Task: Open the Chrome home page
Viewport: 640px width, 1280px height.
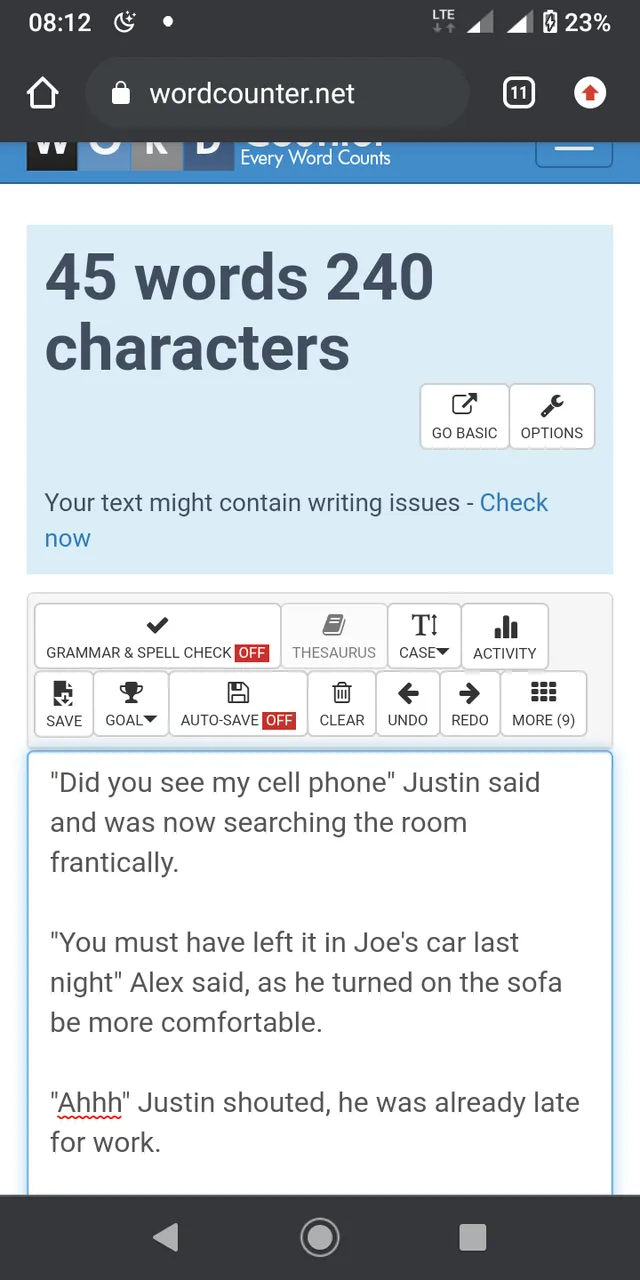Action: (x=43, y=94)
